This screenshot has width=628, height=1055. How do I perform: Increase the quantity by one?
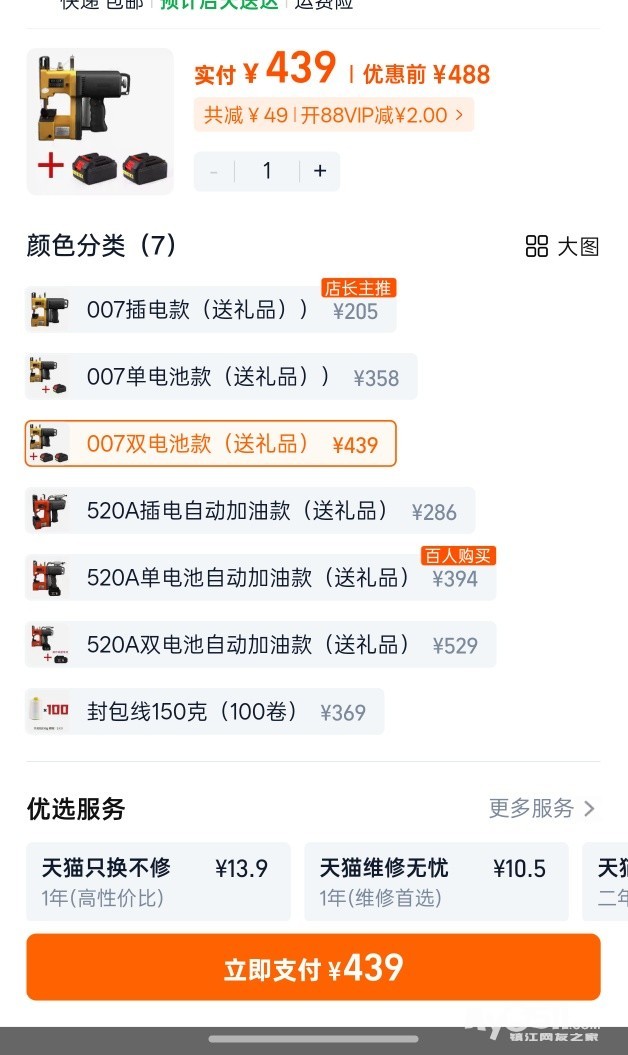tap(320, 171)
